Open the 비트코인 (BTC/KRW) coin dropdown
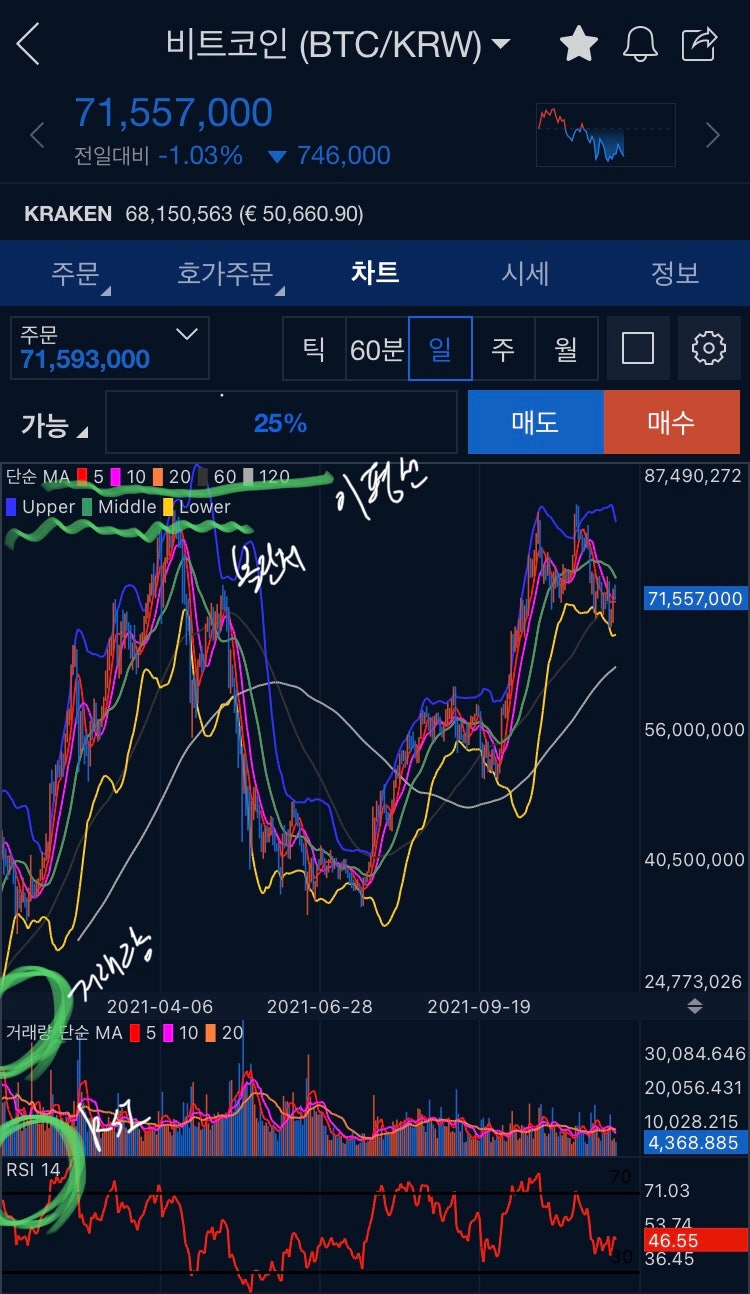Screen dimensions: 750x1294 pos(340,45)
